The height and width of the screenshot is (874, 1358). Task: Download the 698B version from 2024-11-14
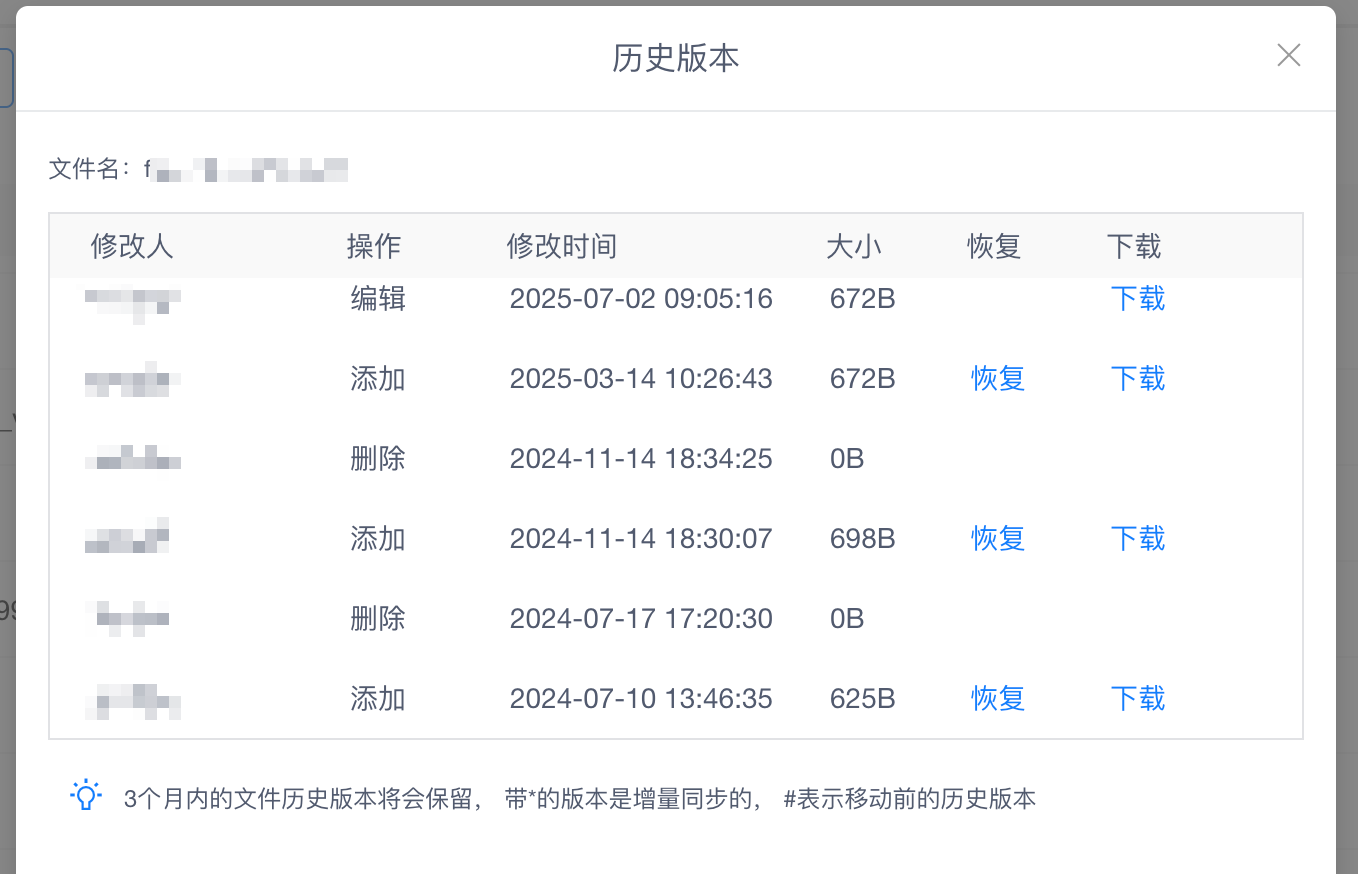pos(1137,539)
